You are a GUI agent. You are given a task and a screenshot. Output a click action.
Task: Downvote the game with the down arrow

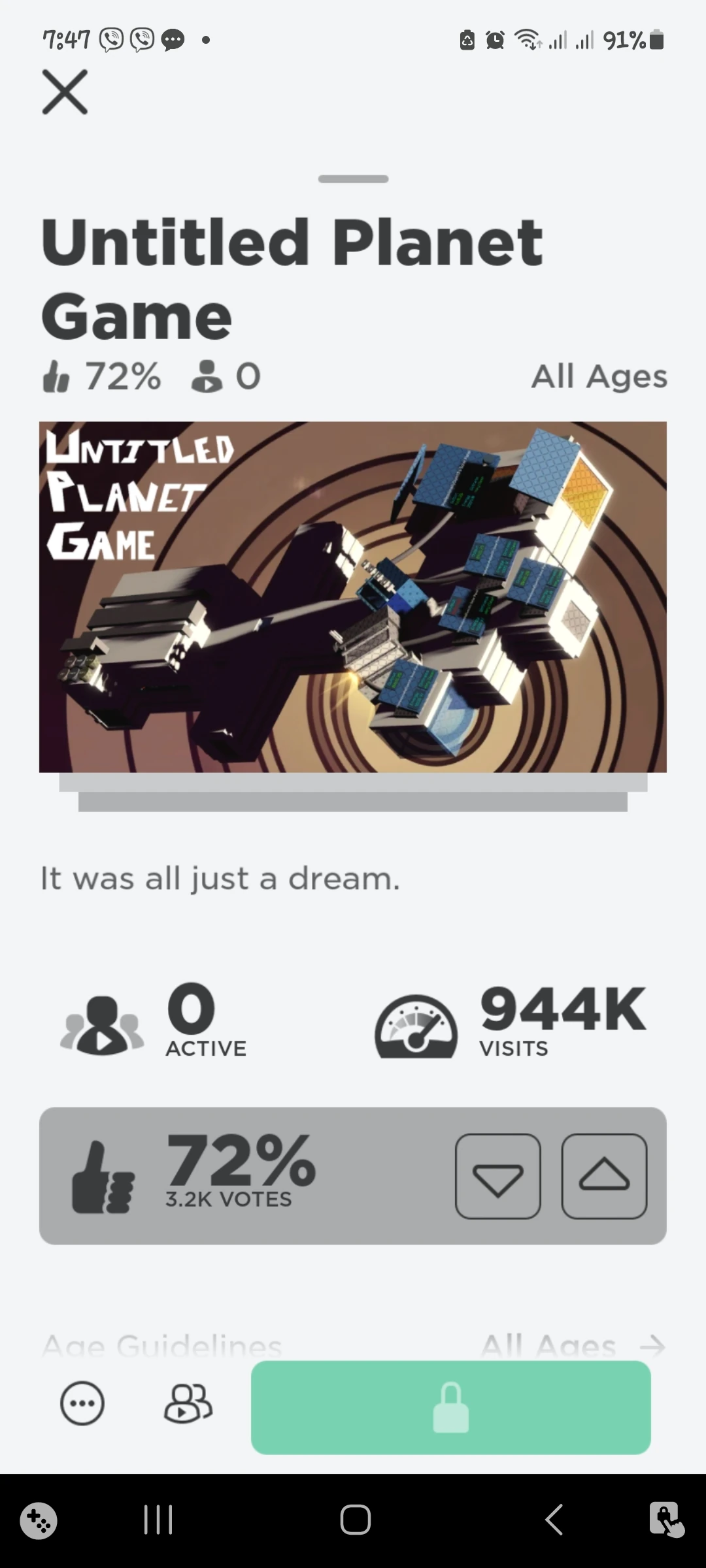(498, 1176)
